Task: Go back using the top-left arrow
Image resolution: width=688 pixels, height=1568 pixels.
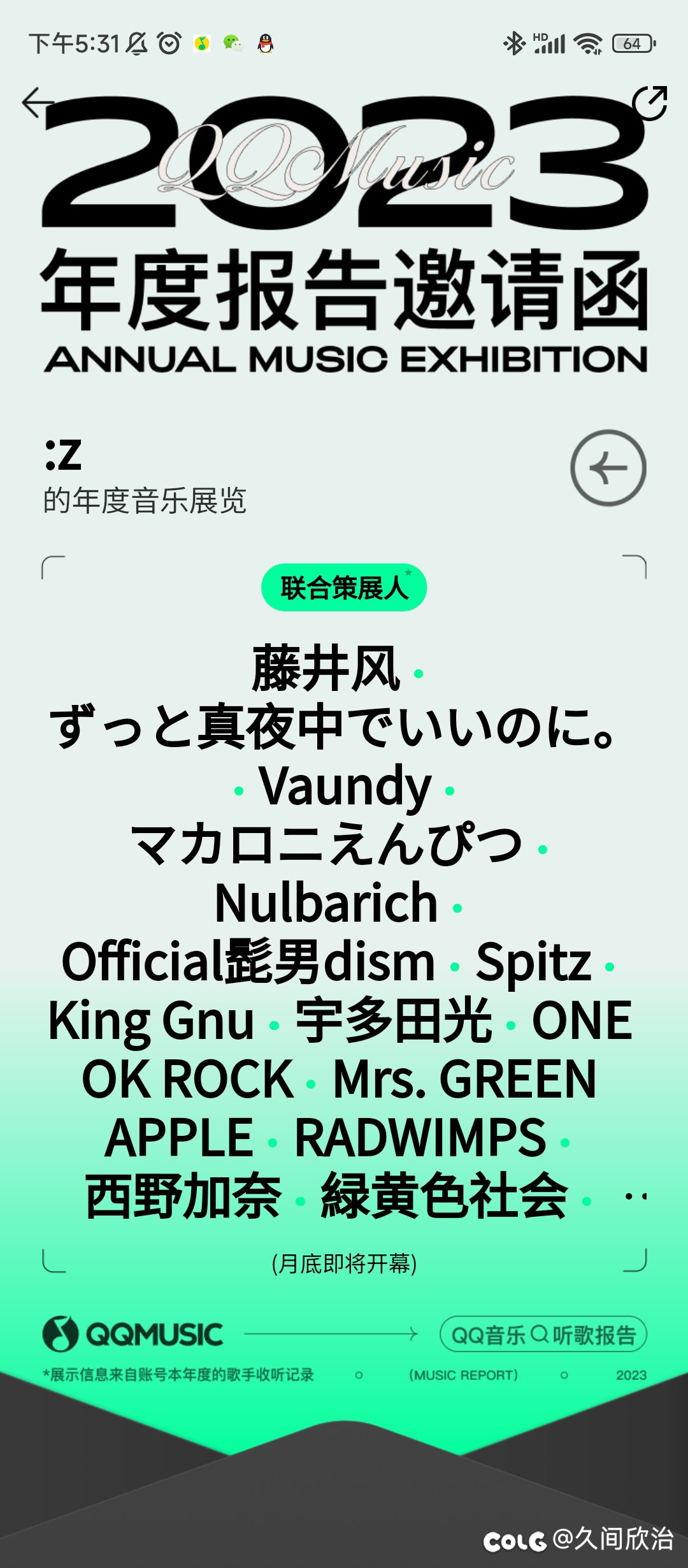Action: (37, 103)
